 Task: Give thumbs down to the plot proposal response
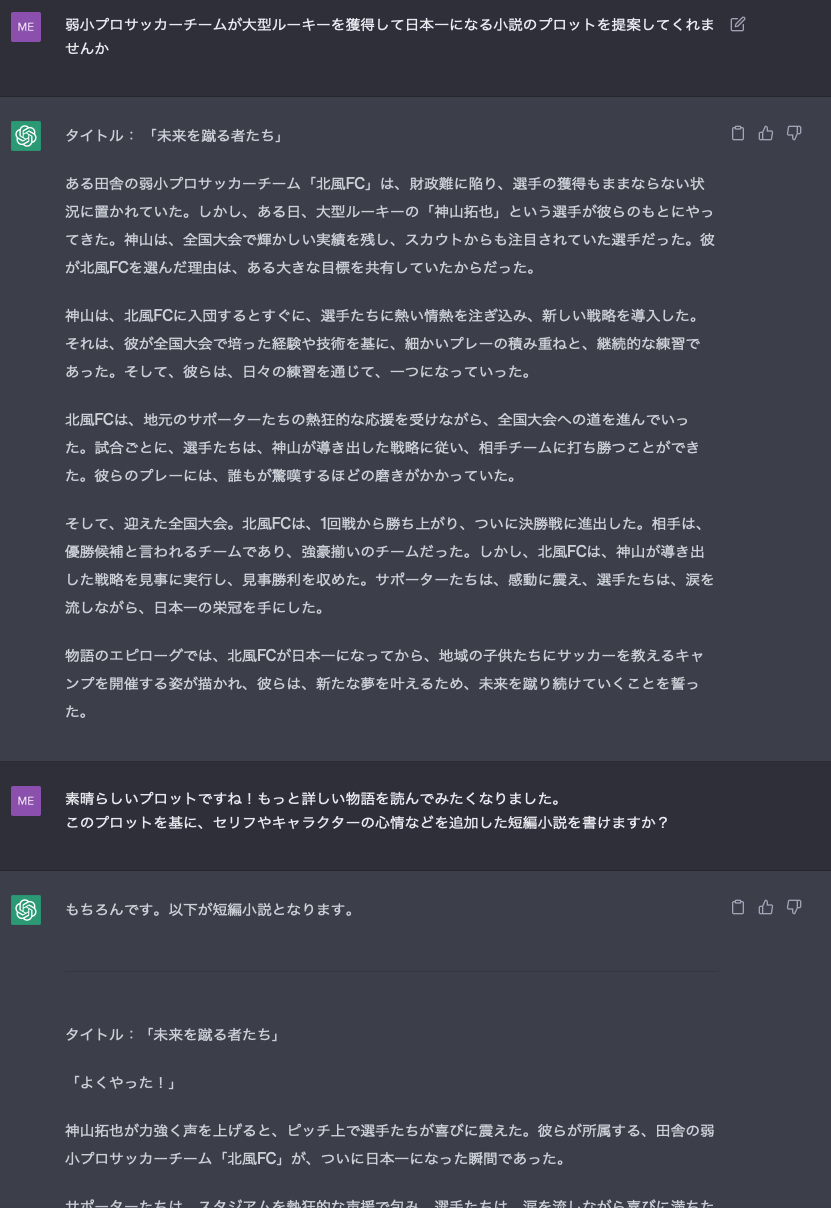(794, 133)
